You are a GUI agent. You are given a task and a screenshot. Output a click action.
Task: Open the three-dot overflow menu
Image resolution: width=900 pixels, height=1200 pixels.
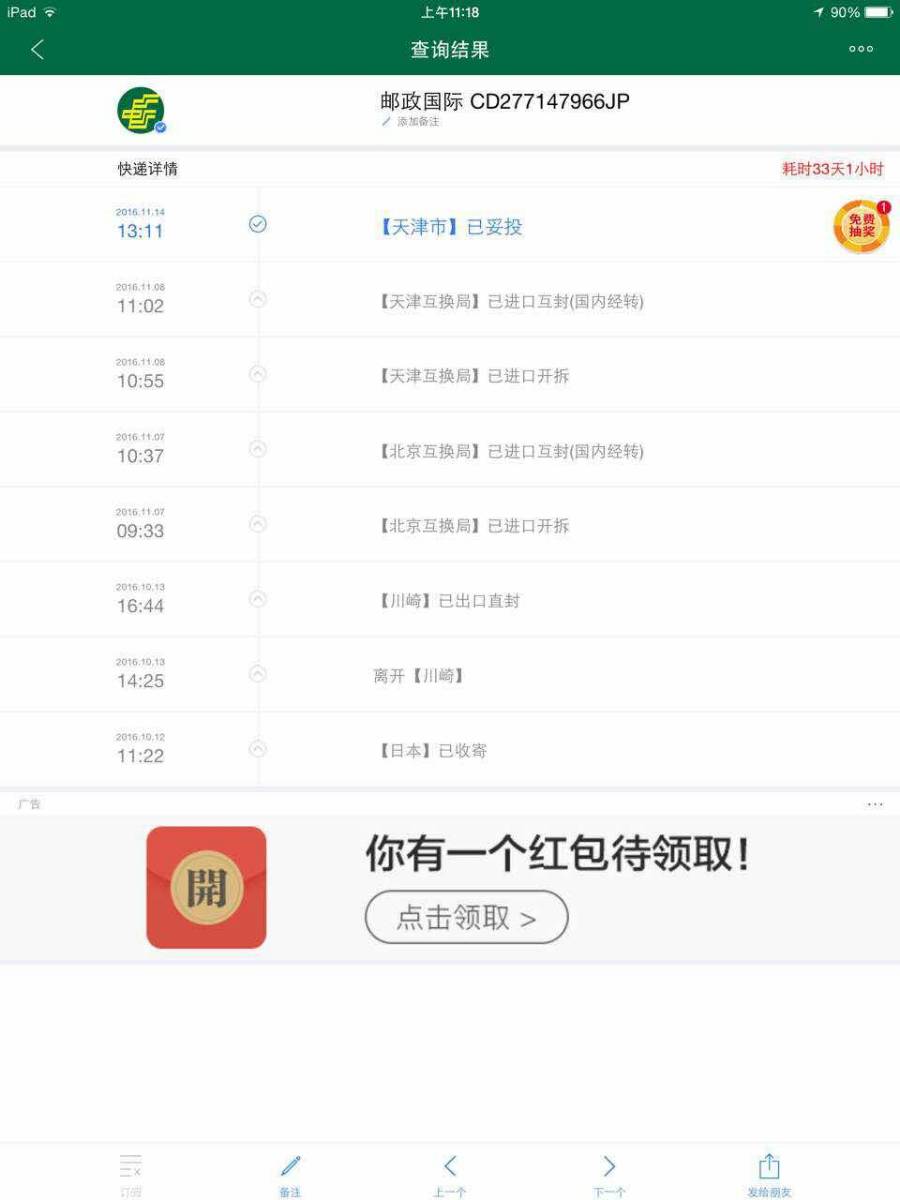click(x=860, y=49)
